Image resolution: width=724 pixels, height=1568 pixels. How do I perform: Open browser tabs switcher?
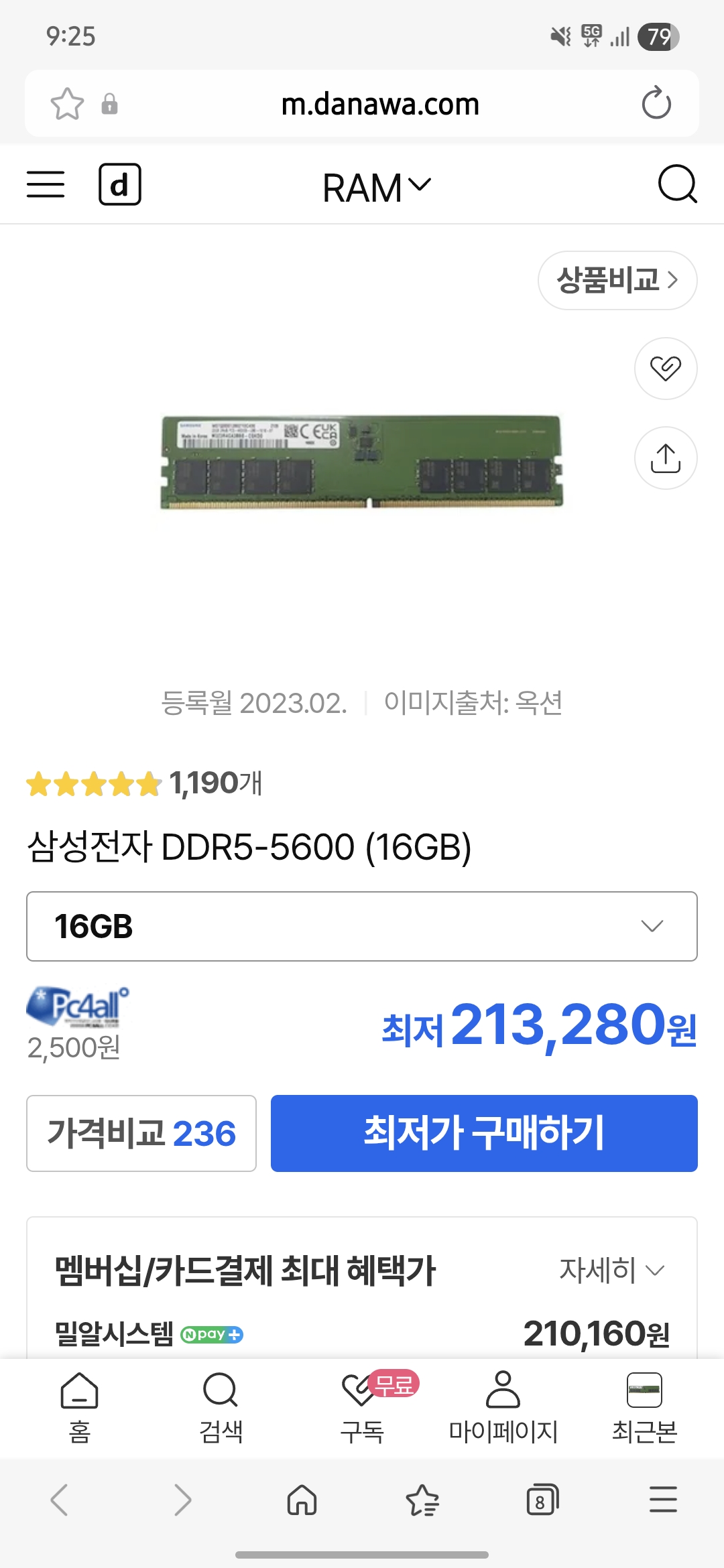point(542,1500)
